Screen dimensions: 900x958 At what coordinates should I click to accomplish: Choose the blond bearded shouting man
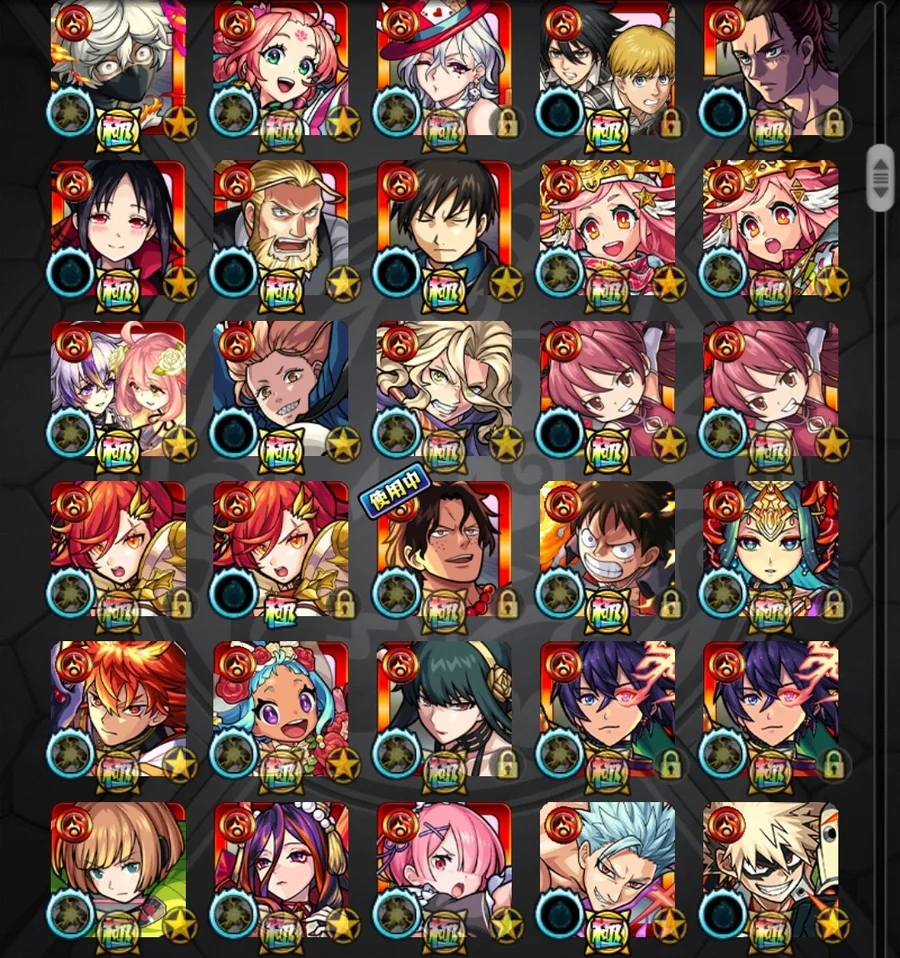coord(280,227)
